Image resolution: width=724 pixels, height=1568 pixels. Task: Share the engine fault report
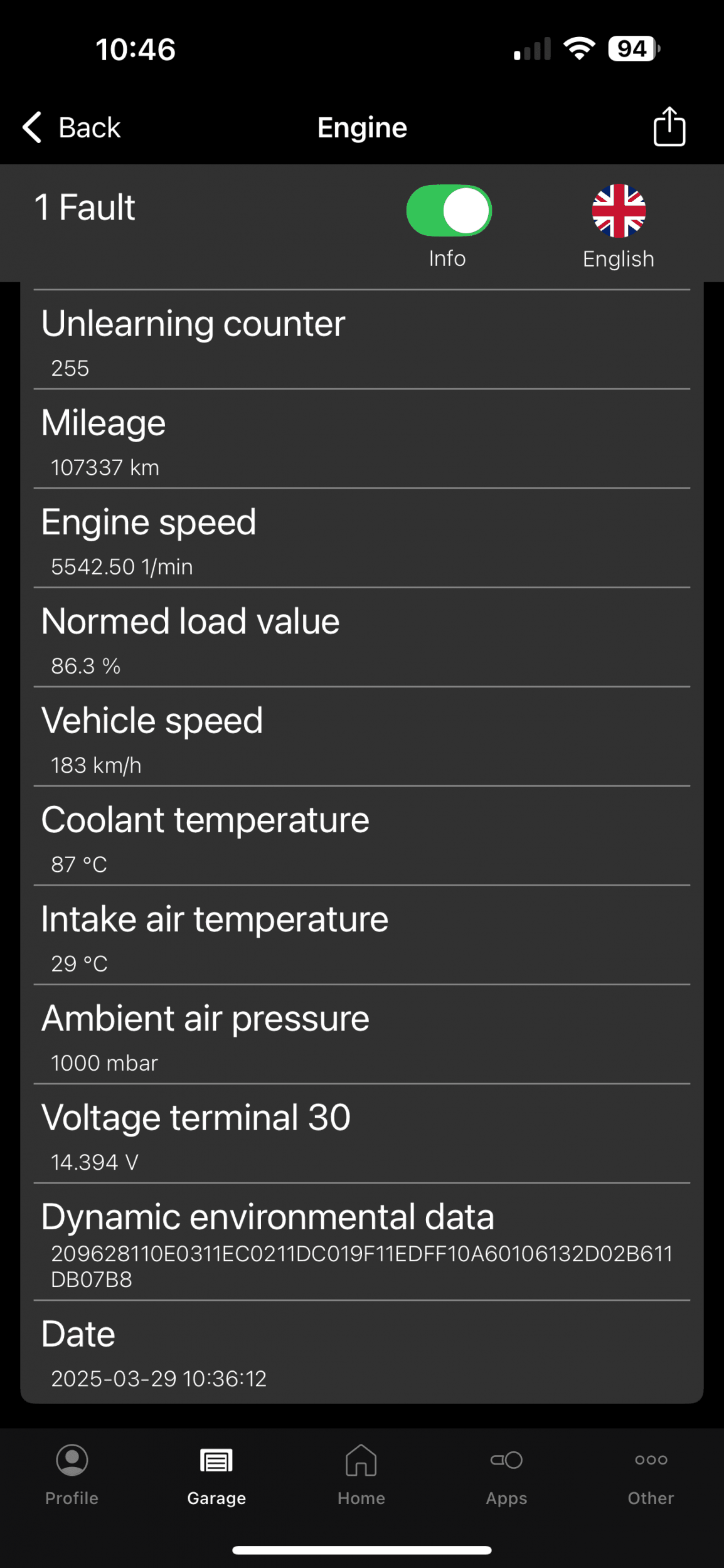[669, 127]
